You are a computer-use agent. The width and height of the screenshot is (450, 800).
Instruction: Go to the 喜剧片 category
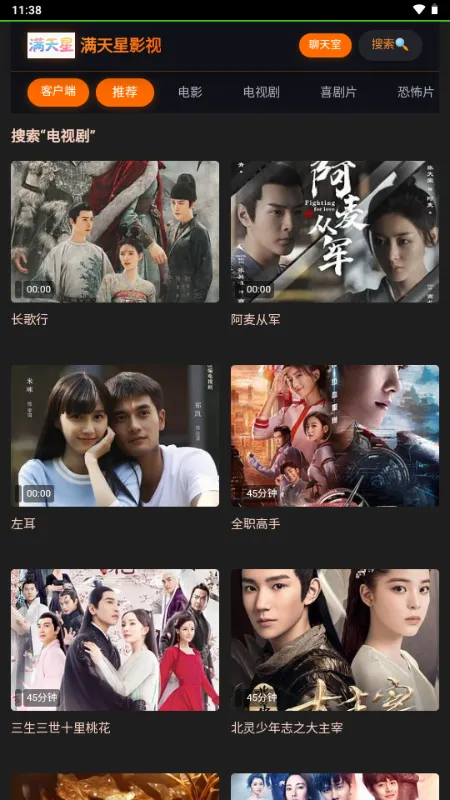click(x=338, y=92)
